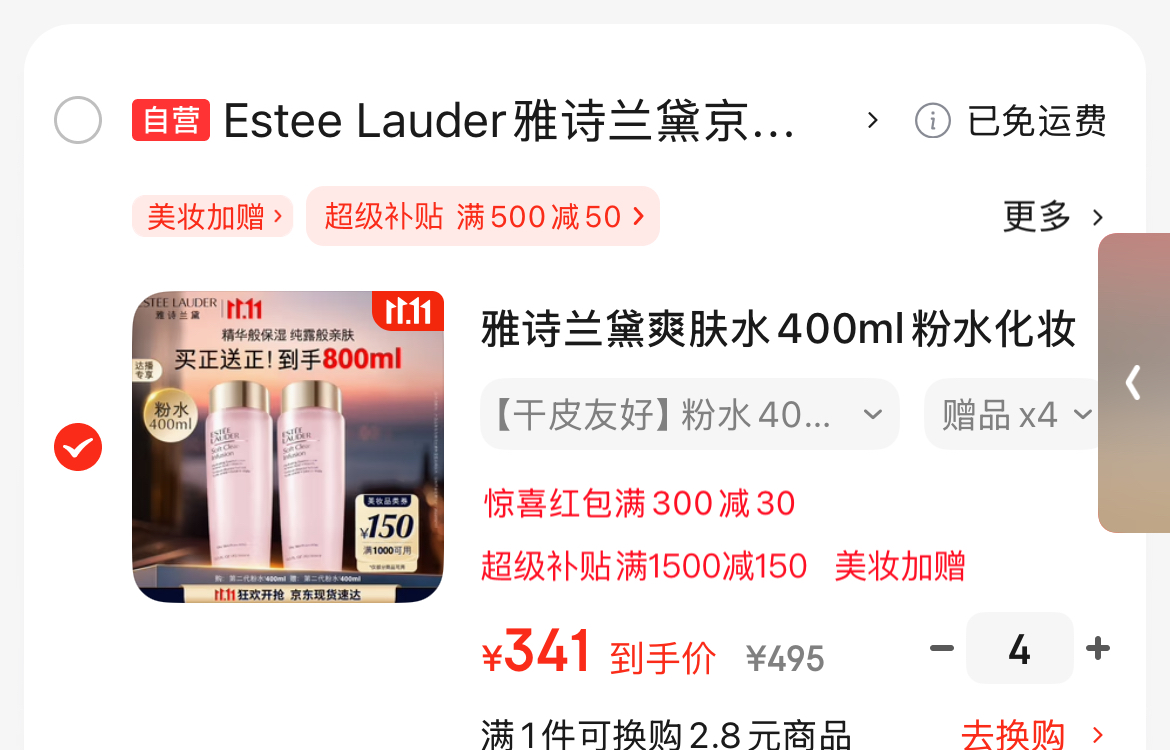Expand the side panel arrow handle

coord(1133,383)
